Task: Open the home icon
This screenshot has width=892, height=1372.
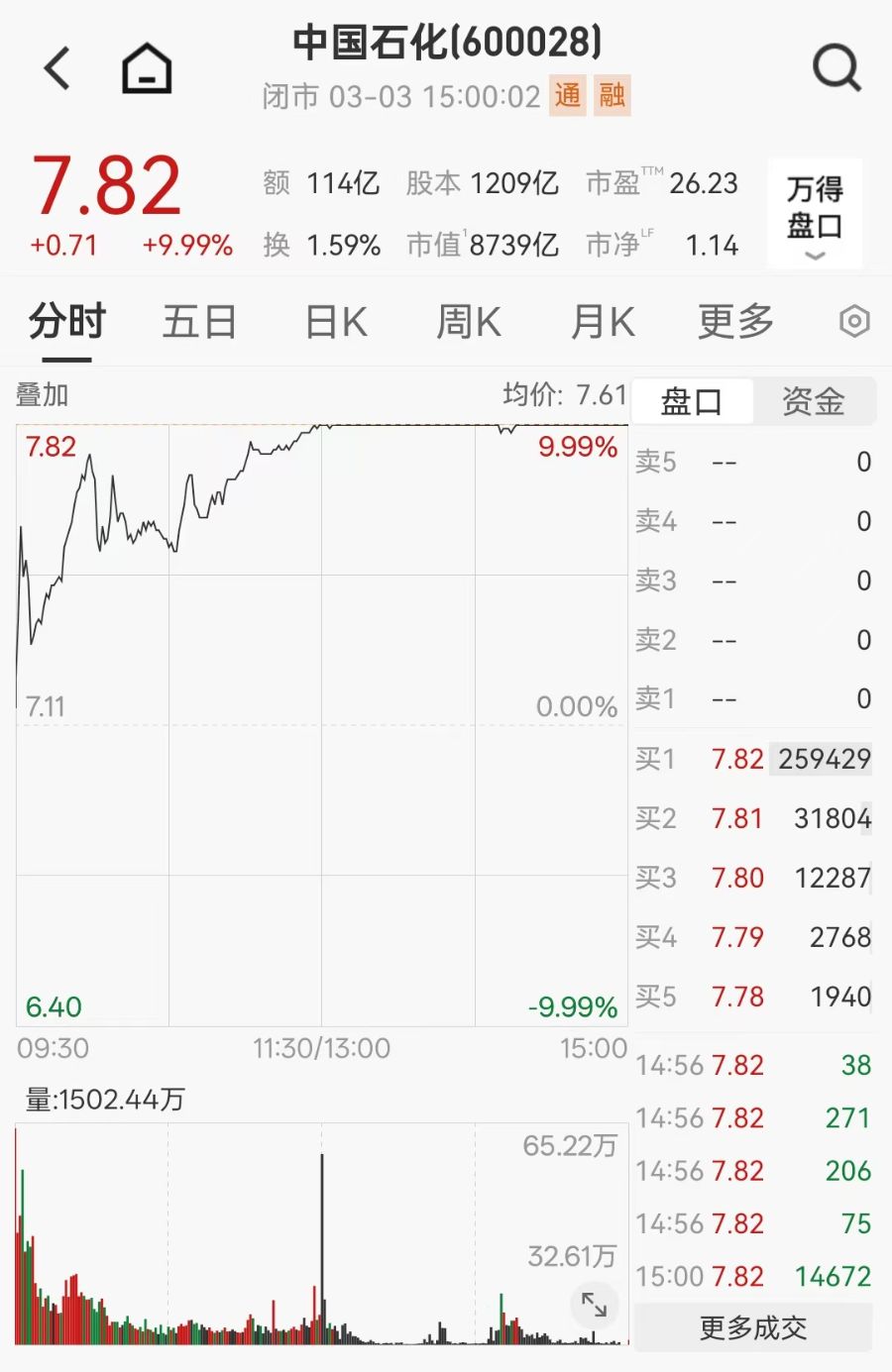Action: click(x=147, y=68)
